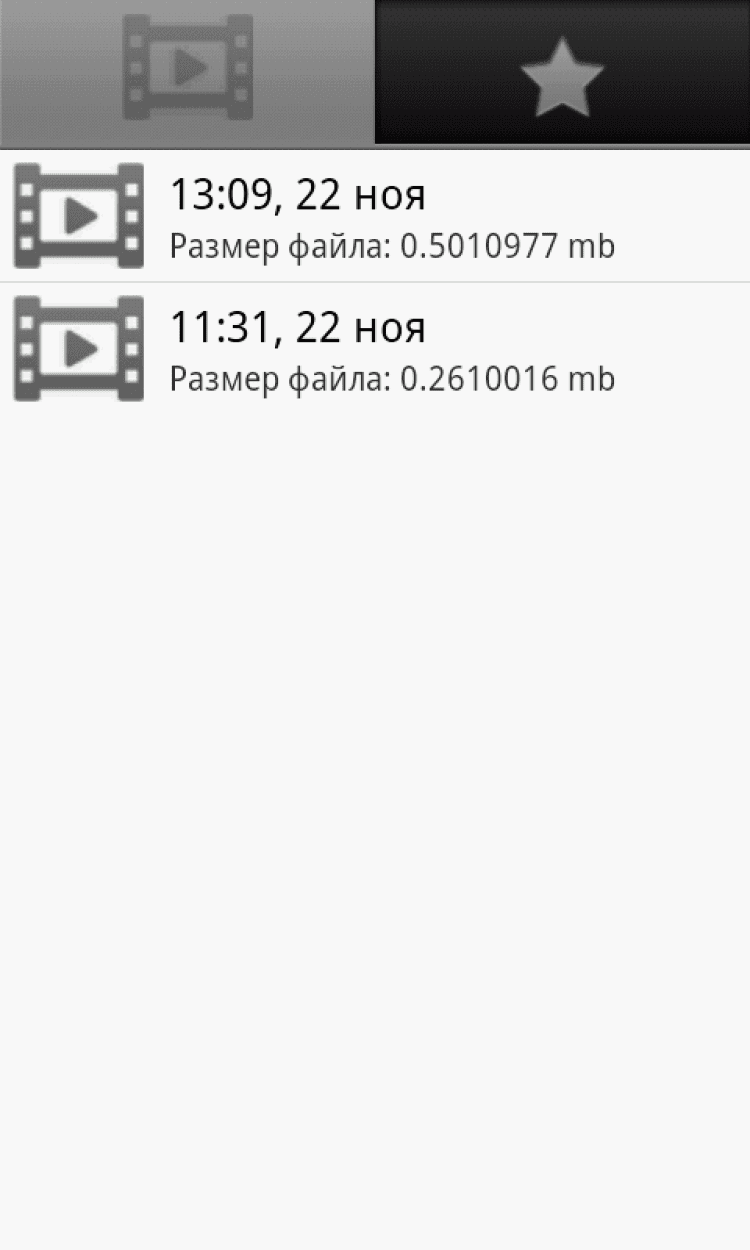Open the recording from 13:09, 22 ноя
Image resolution: width=750 pixels, height=1250 pixels.
pyautogui.click(x=375, y=216)
